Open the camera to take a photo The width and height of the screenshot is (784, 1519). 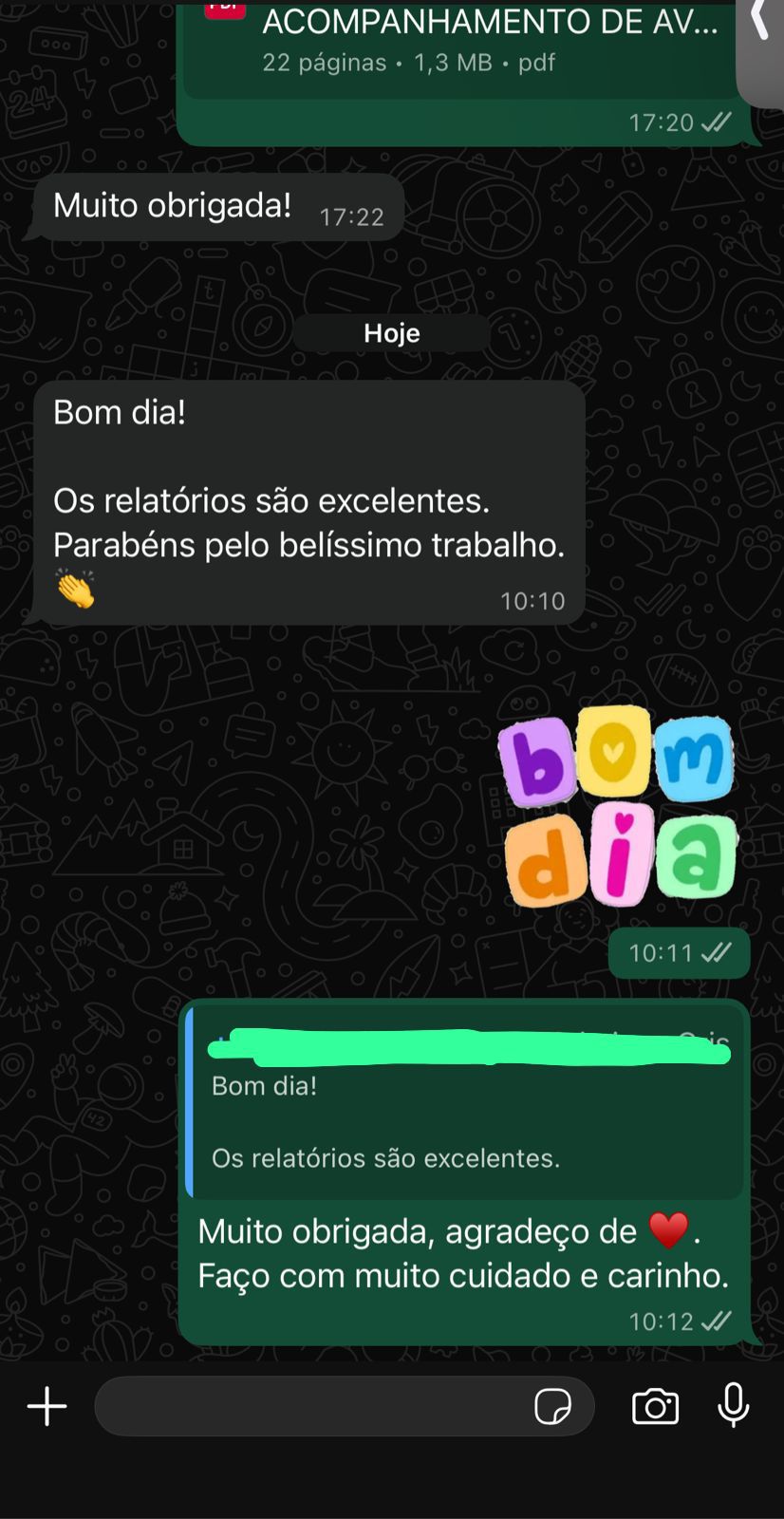pos(655,1406)
